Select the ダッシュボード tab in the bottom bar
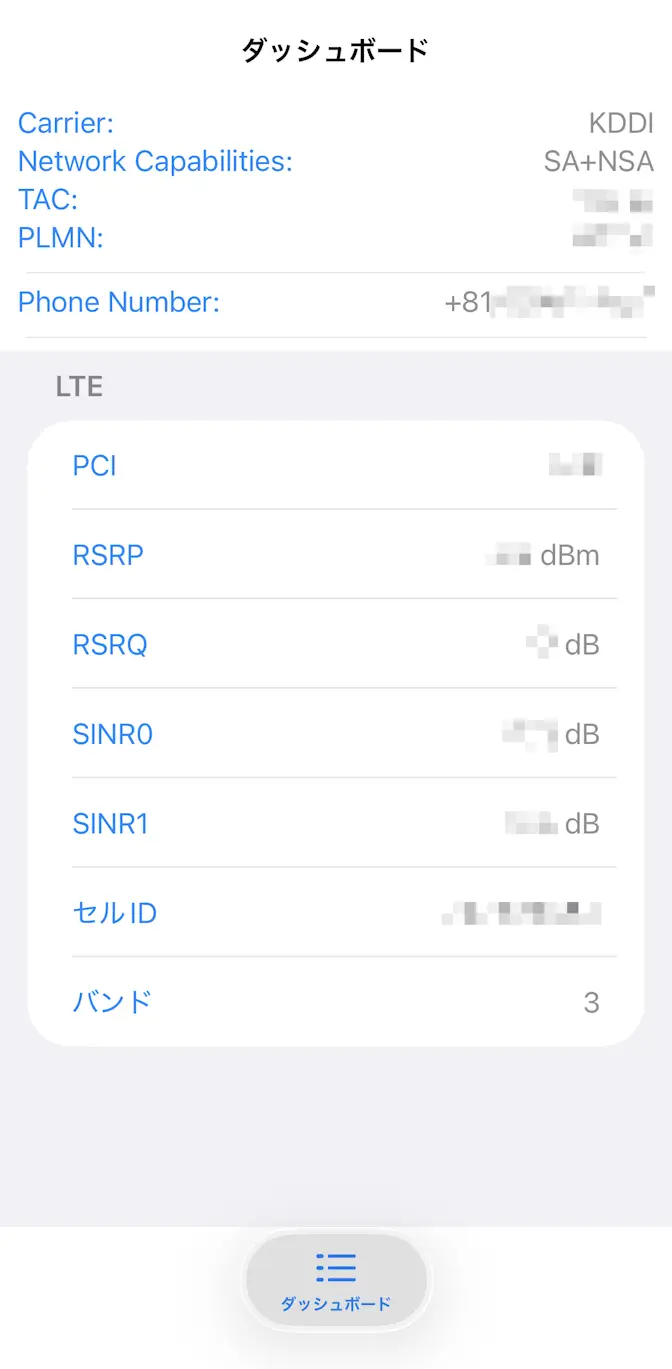The height and width of the screenshot is (1369, 672). click(x=336, y=1280)
